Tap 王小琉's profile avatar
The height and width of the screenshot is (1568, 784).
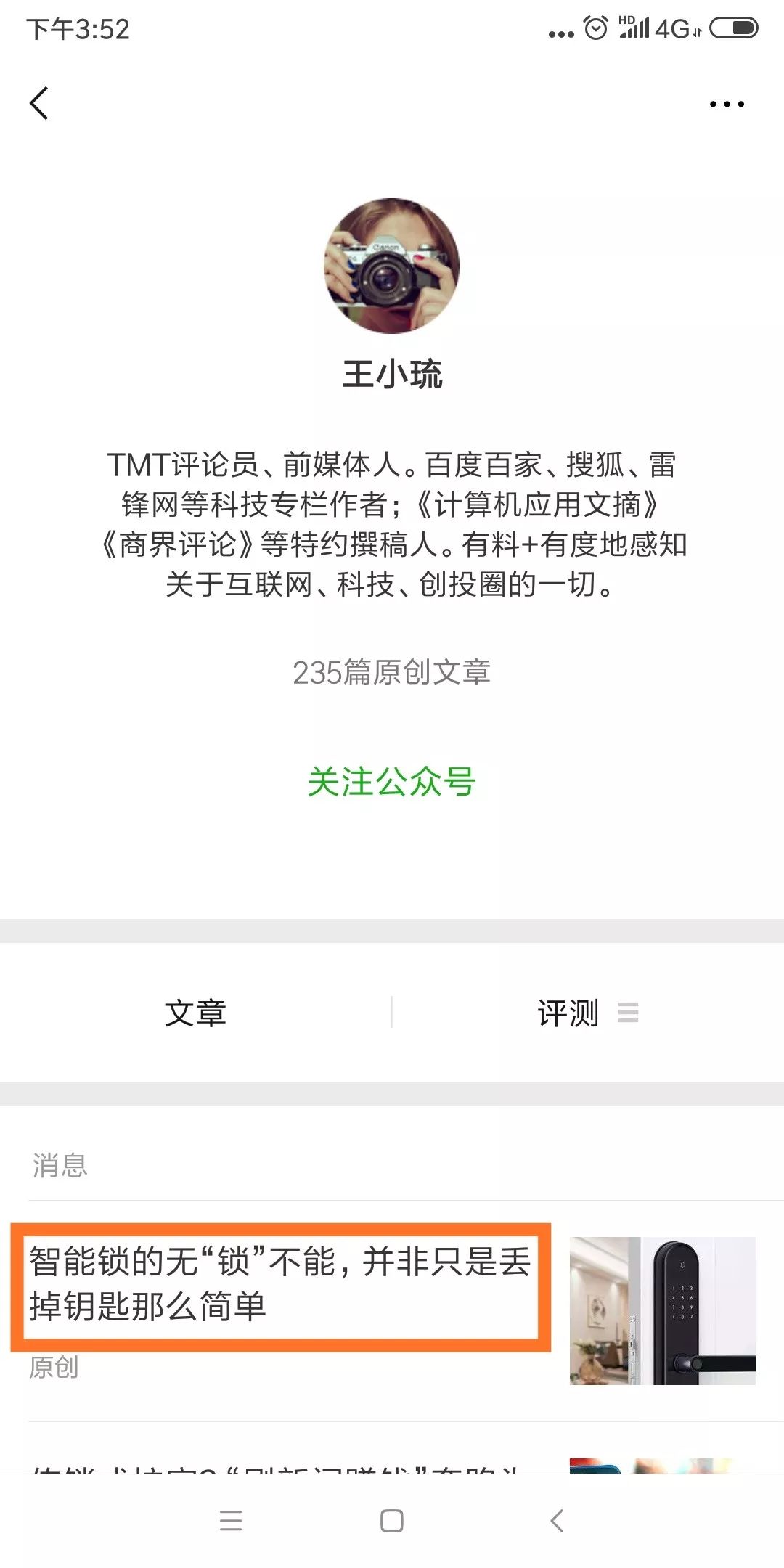pos(391,266)
